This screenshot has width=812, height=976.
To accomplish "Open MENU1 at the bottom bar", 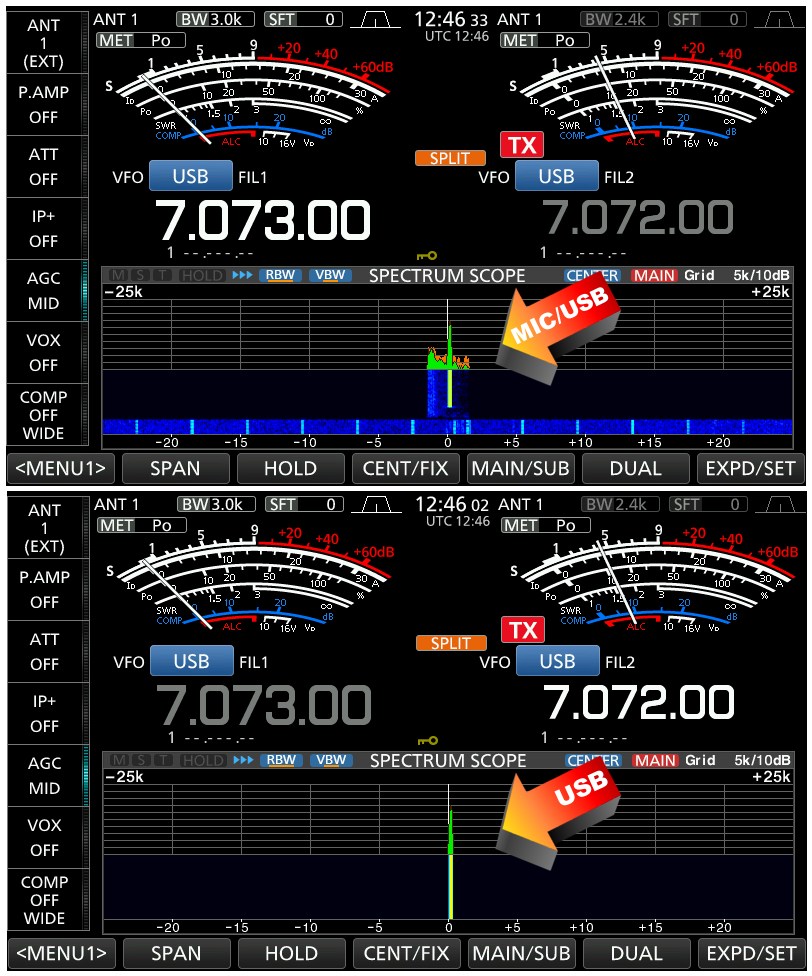I will point(60,468).
